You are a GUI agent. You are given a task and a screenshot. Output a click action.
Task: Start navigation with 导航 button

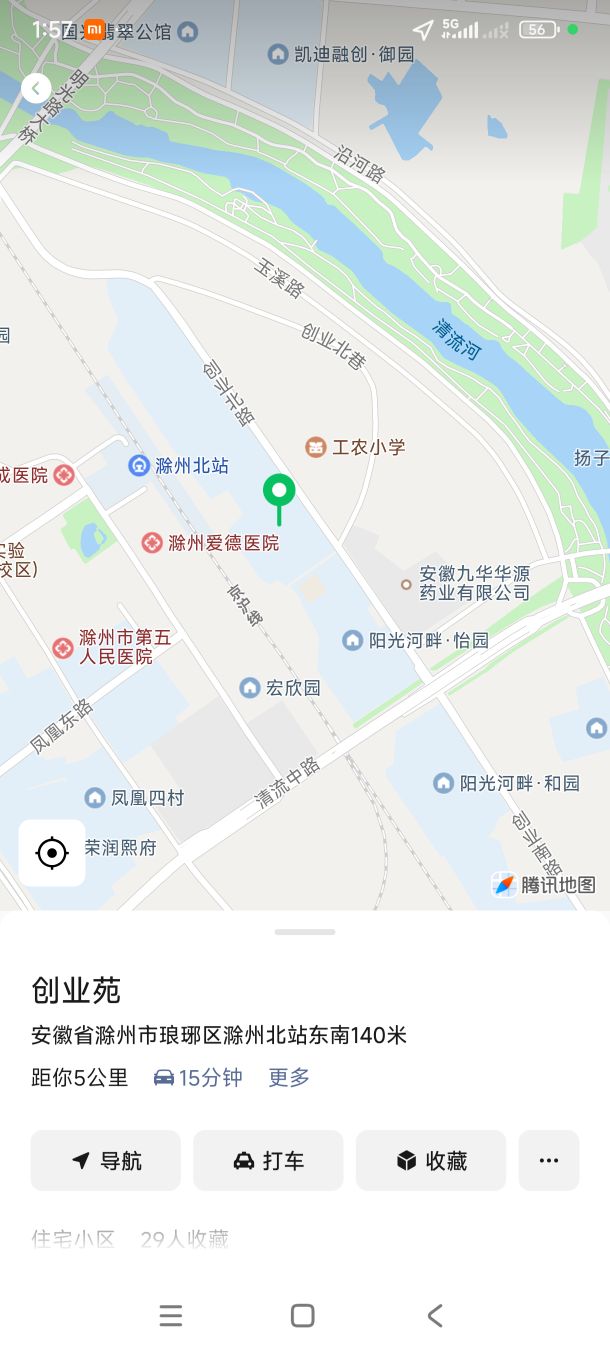click(x=106, y=1160)
